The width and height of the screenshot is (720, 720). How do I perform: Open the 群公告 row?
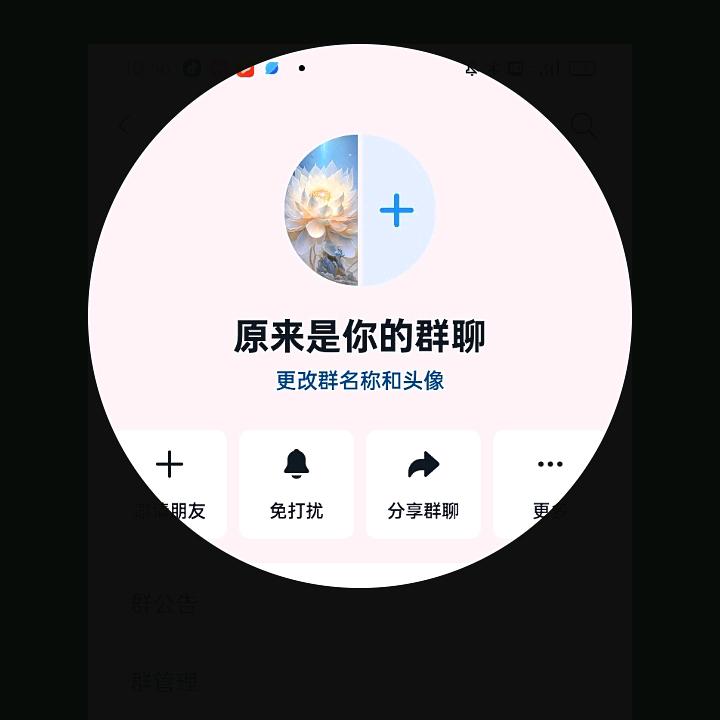[165, 604]
